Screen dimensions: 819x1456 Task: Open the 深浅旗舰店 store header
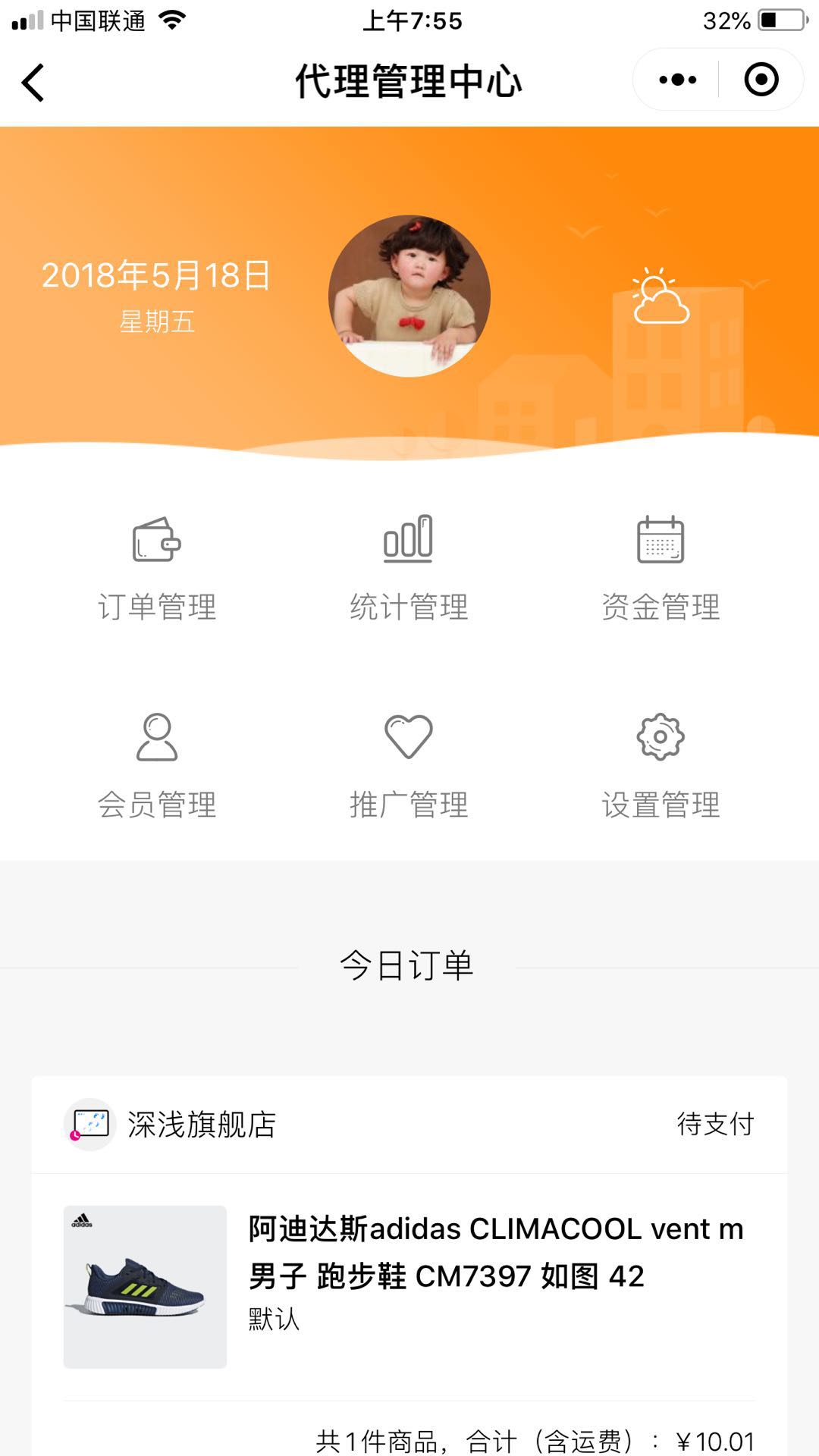[409, 1125]
